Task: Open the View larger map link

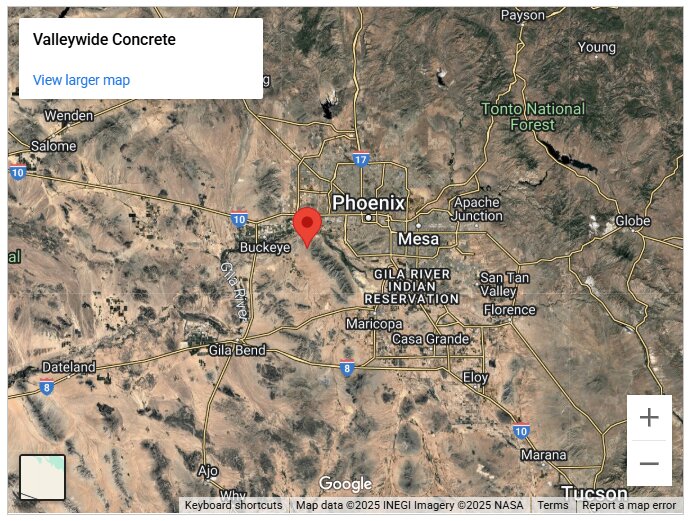Action: [x=81, y=80]
